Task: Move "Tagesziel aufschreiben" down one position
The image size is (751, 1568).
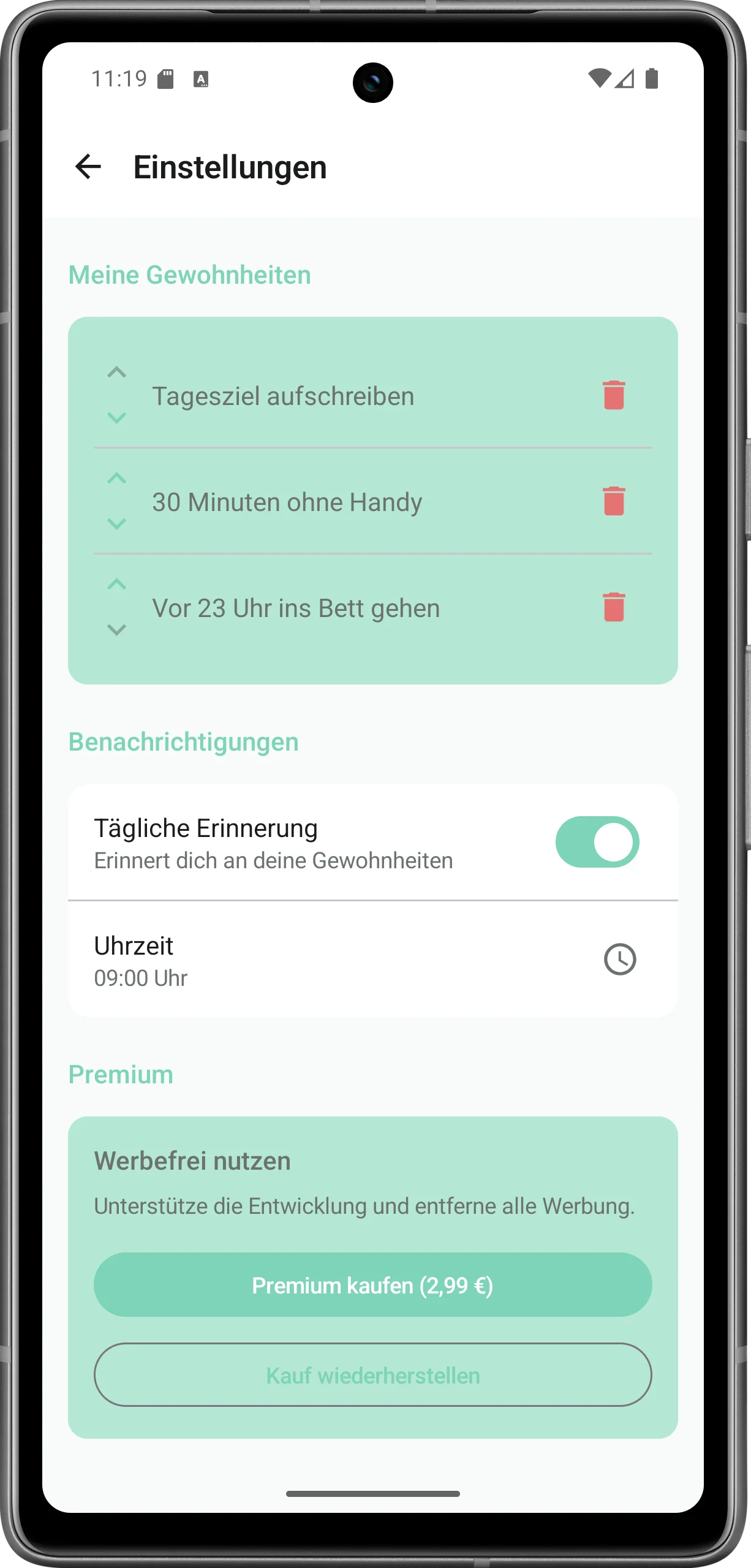Action: 116,419
